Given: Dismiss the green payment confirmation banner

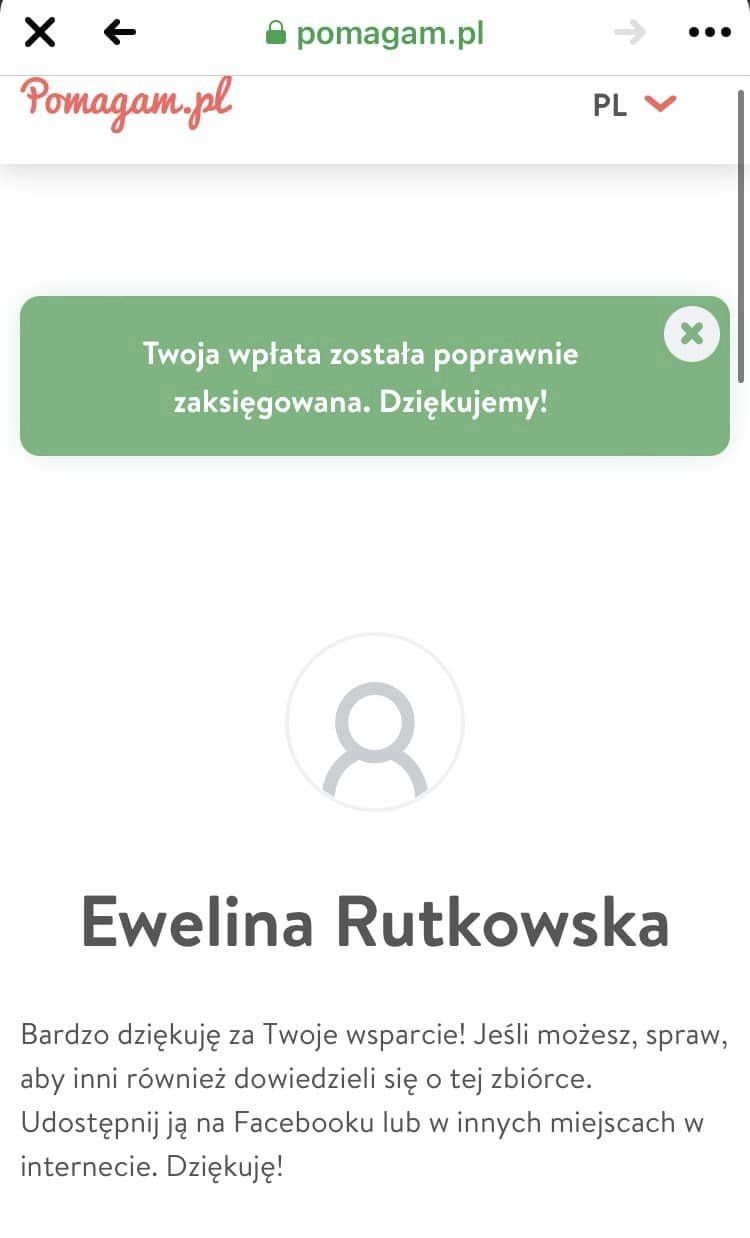Looking at the screenshot, I should click(x=692, y=333).
